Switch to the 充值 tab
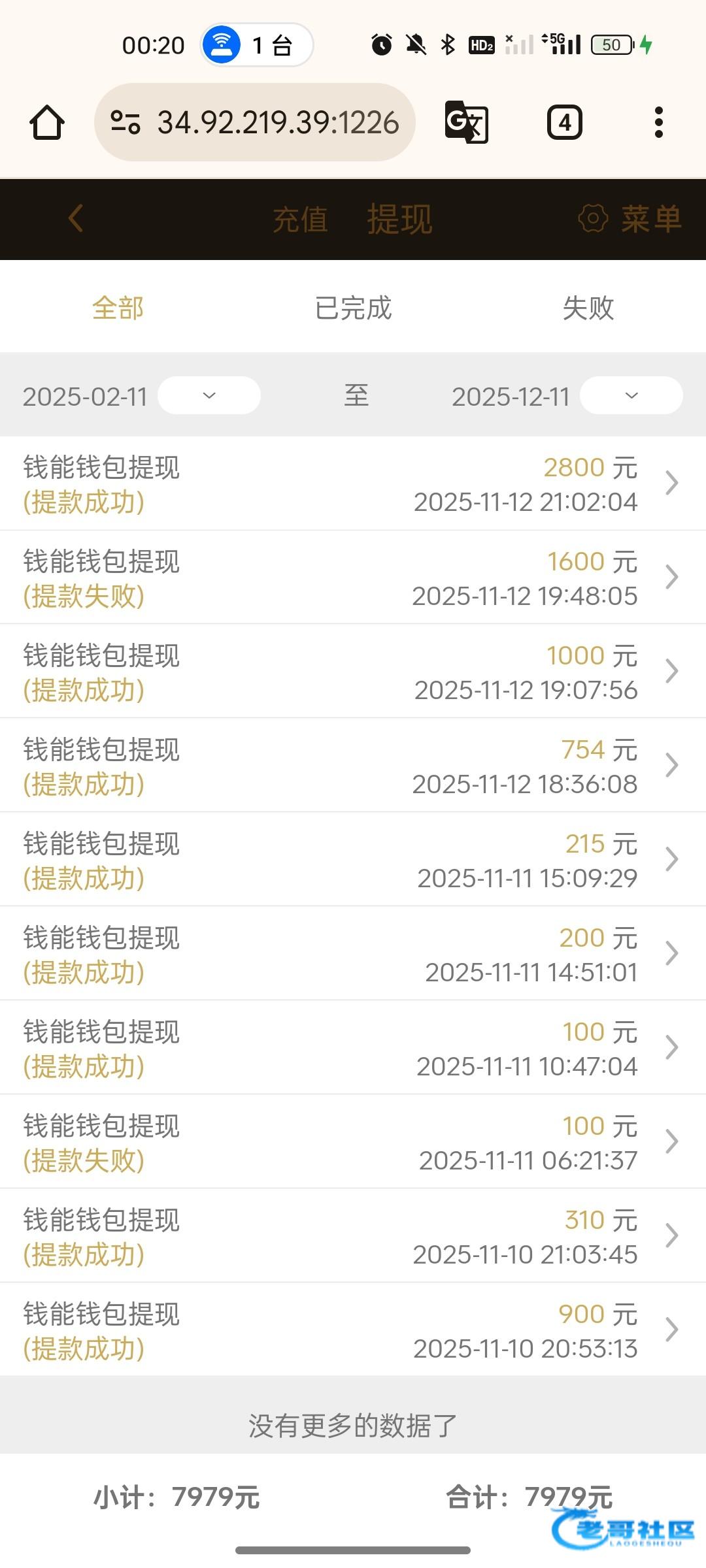 coord(300,220)
